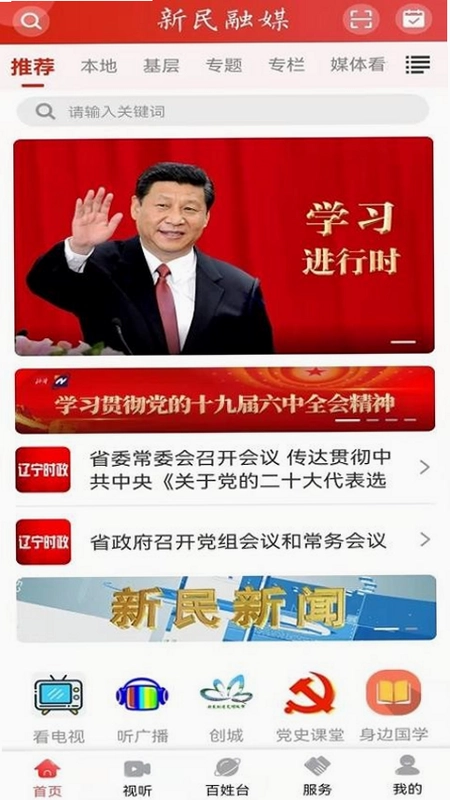Switch to the 专栏 tab
Screen dimensions: 450x800
286,65
